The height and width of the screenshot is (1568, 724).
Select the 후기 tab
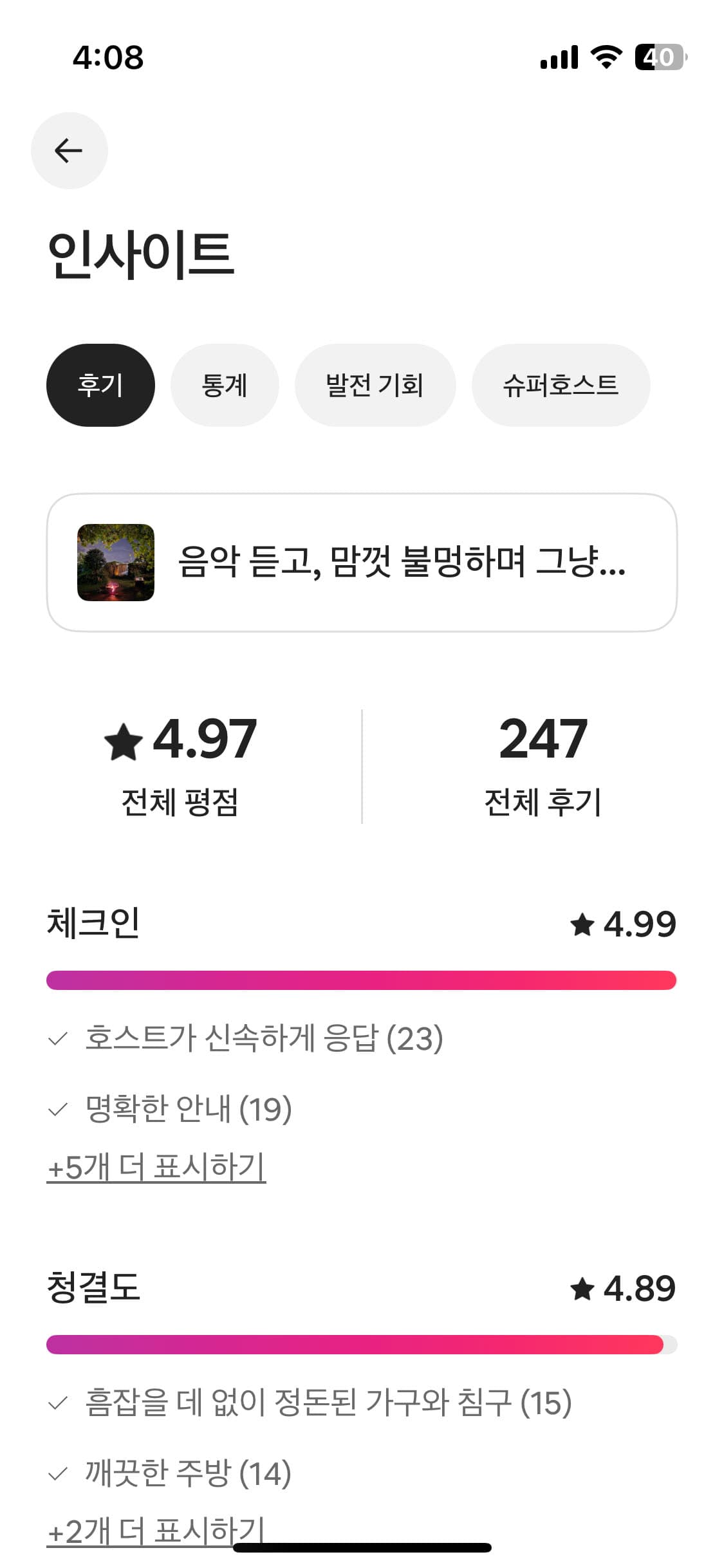[100, 384]
